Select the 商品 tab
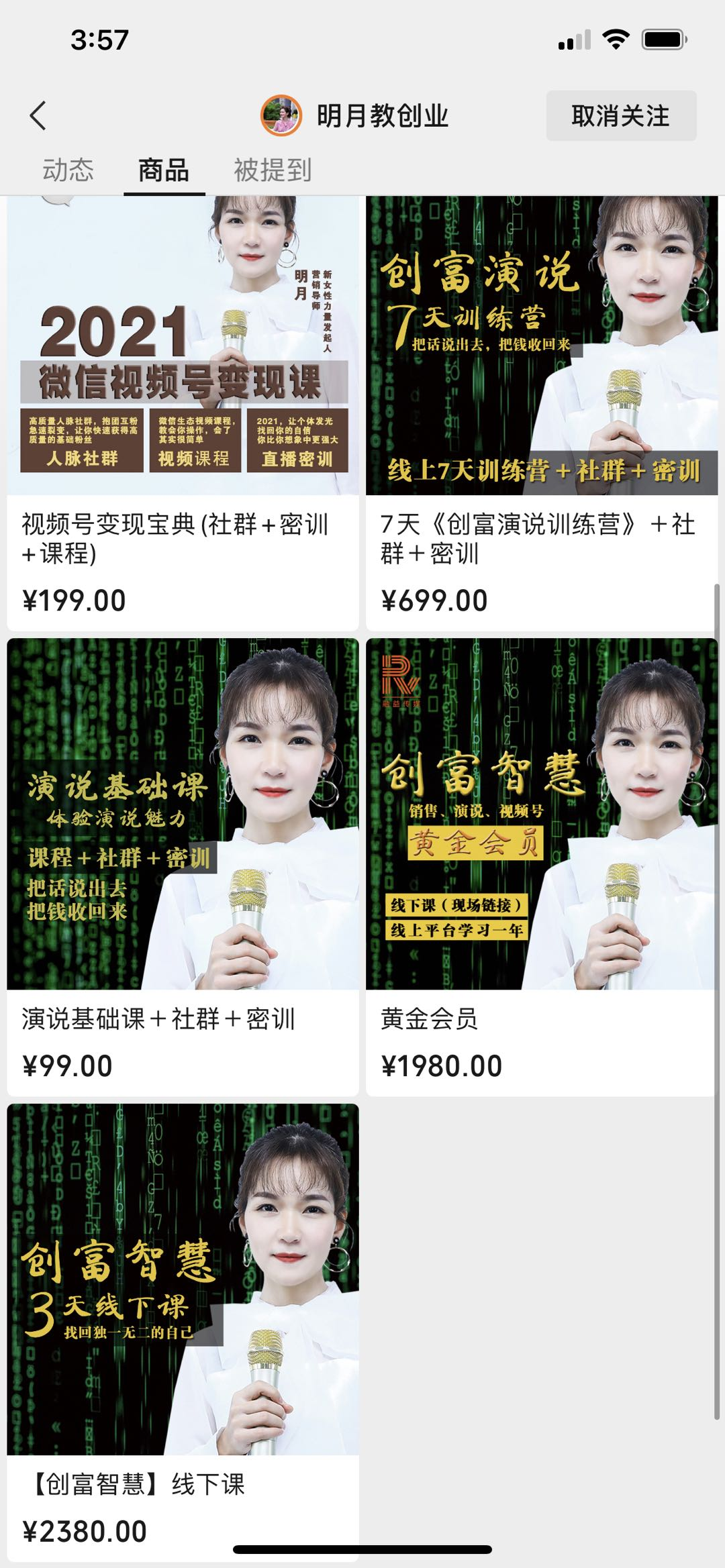The image size is (725, 1568). pos(163,170)
